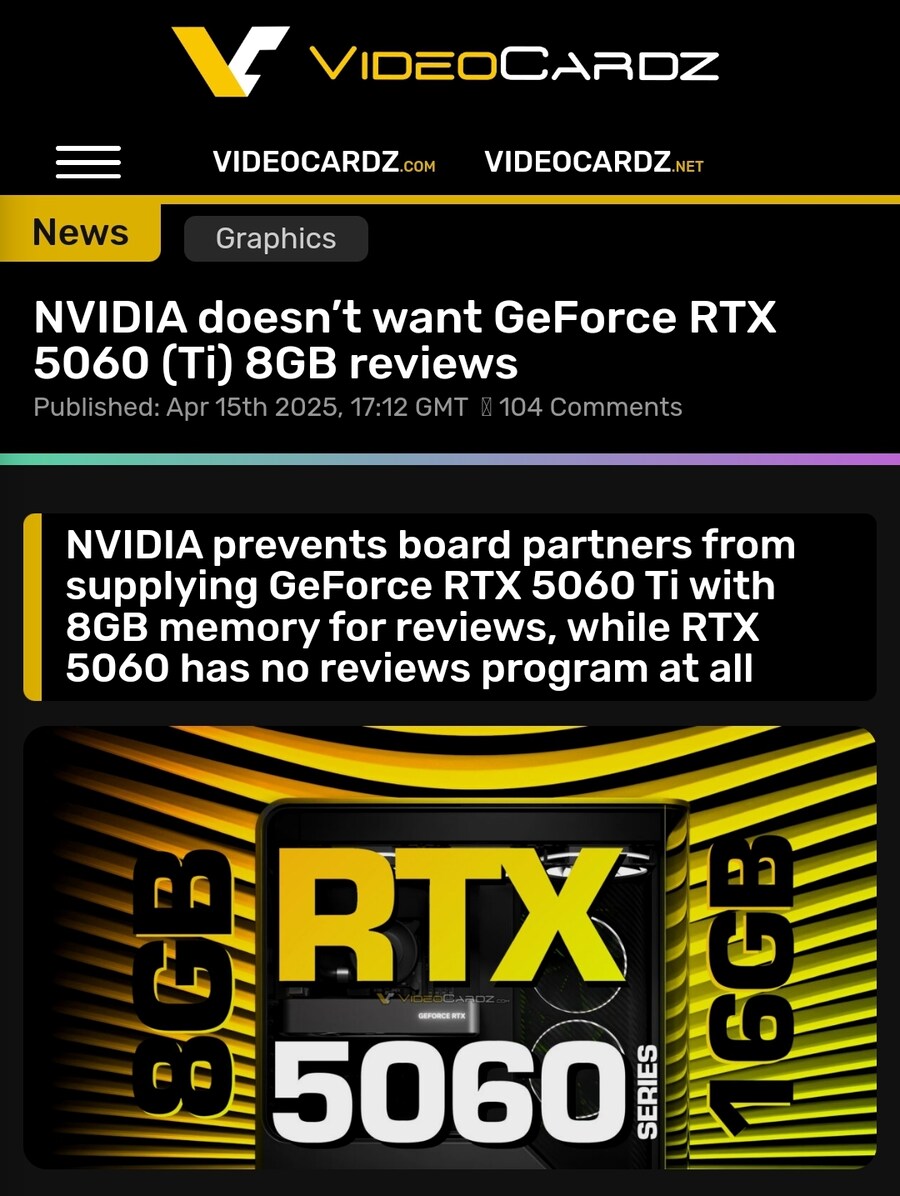The width and height of the screenshot is (900, 1196).
Task: Click the yellow accent bar beside the summary
Action: pos(33,604)
